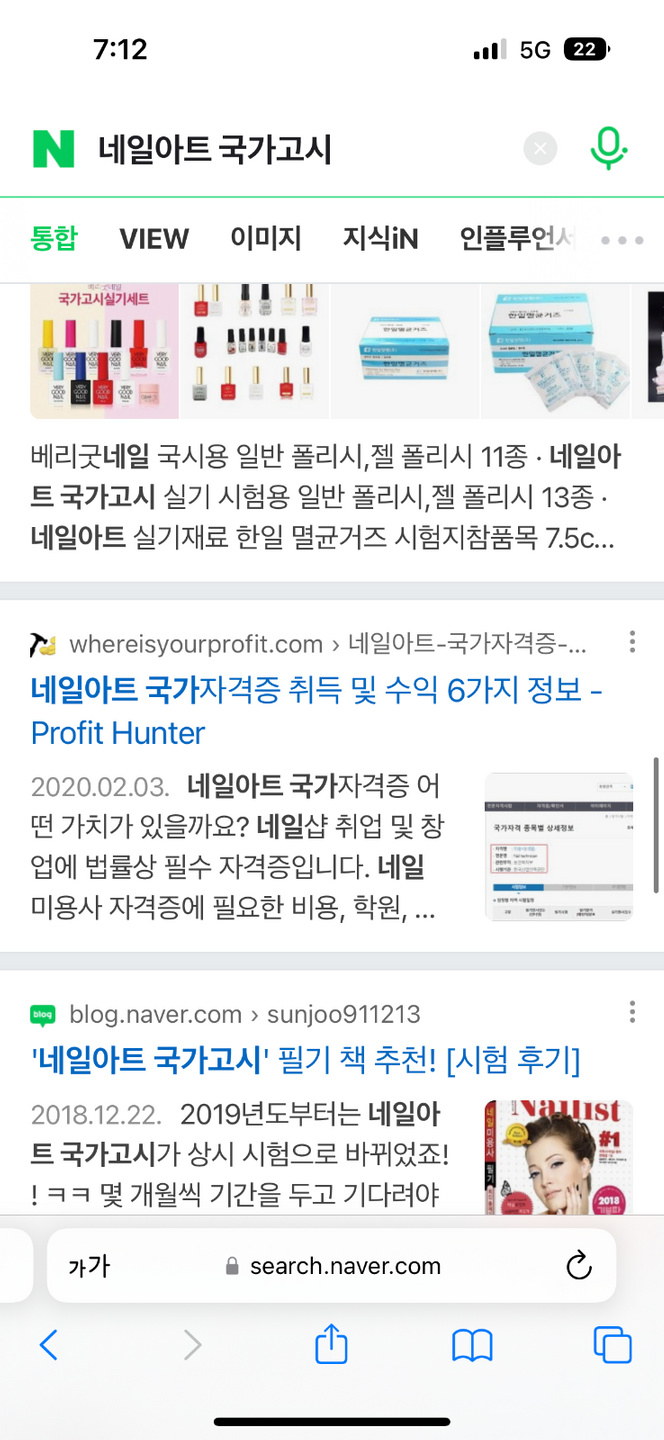
Task: Go back to the previous page
Action: (48, 1345)
